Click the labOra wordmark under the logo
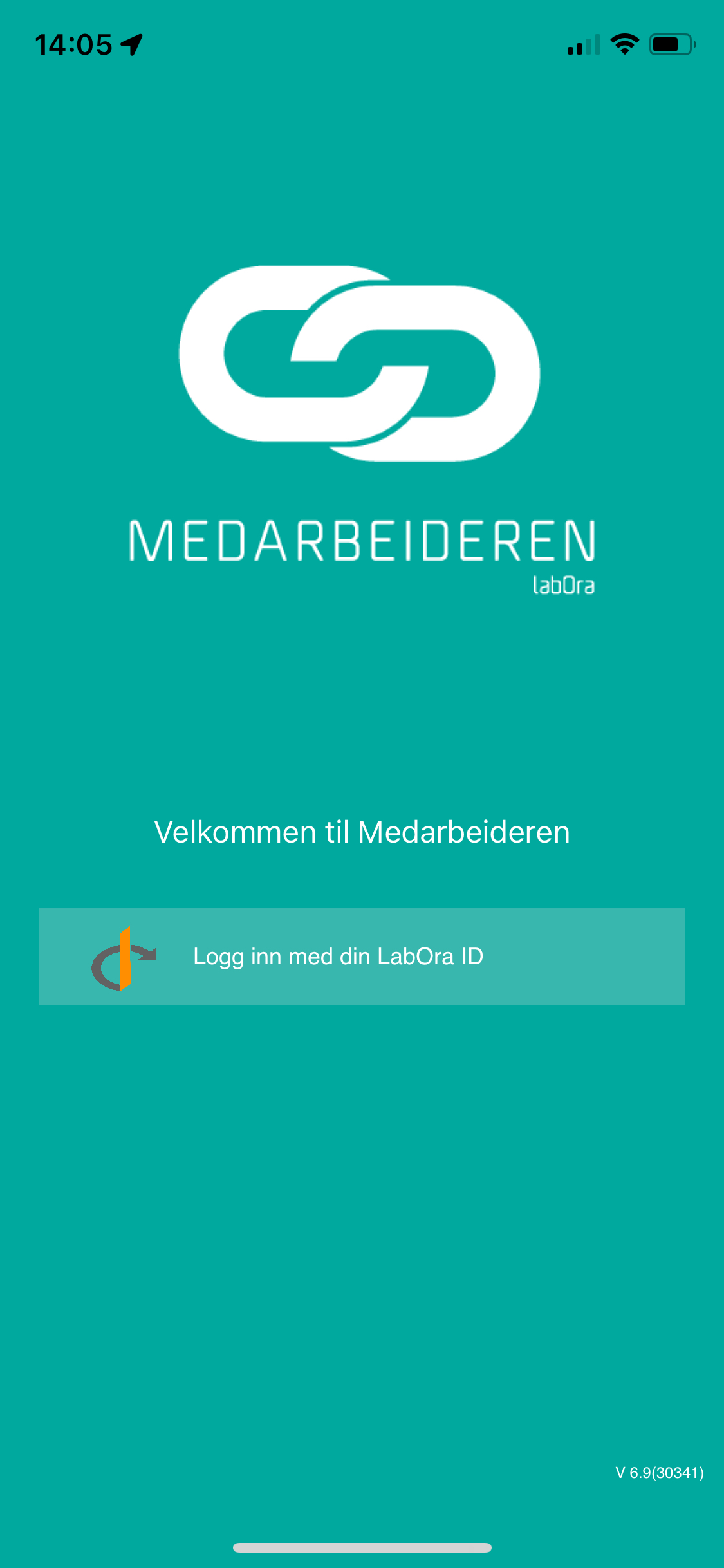This screenshot has height=1568, width=724. (564, 586)
